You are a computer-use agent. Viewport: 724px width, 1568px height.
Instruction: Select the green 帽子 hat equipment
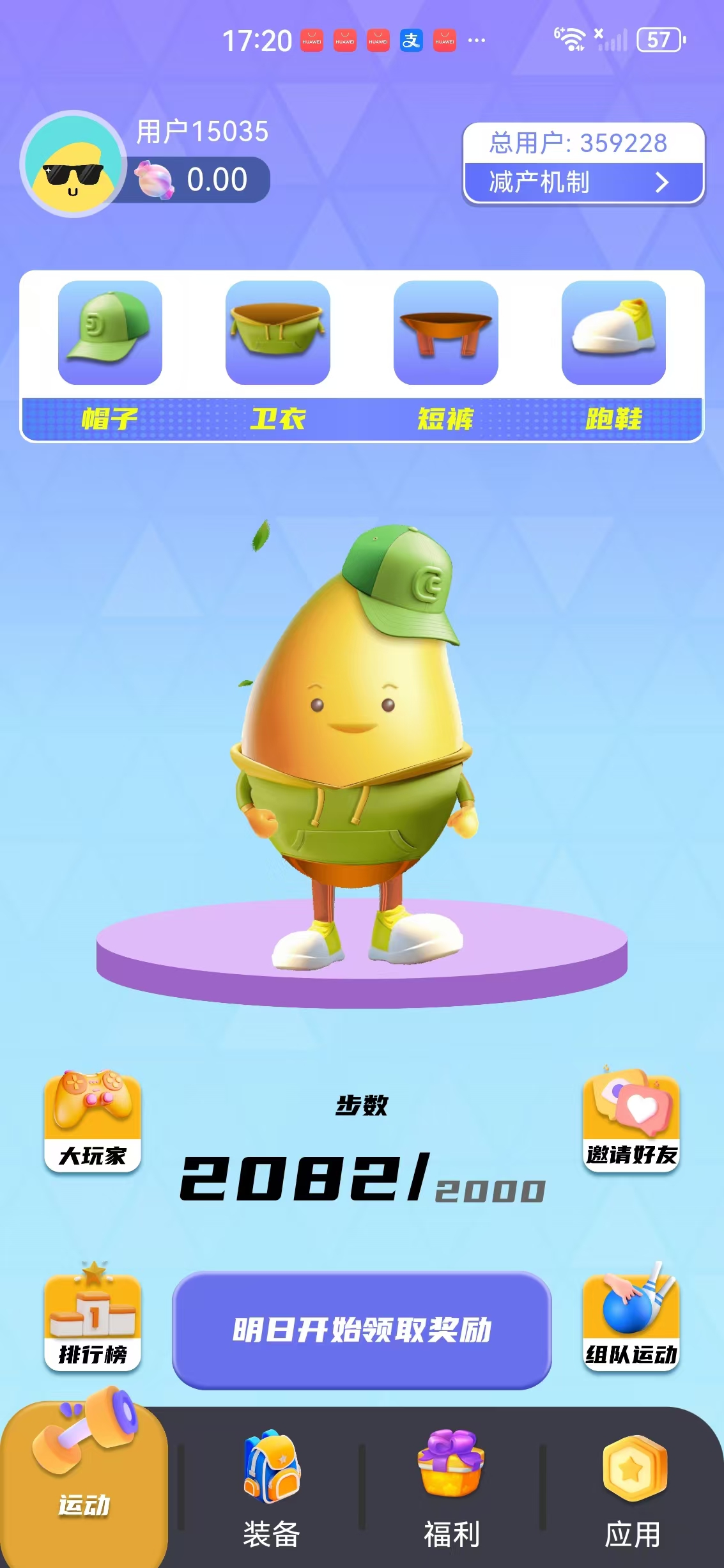[x=111, y=334]
